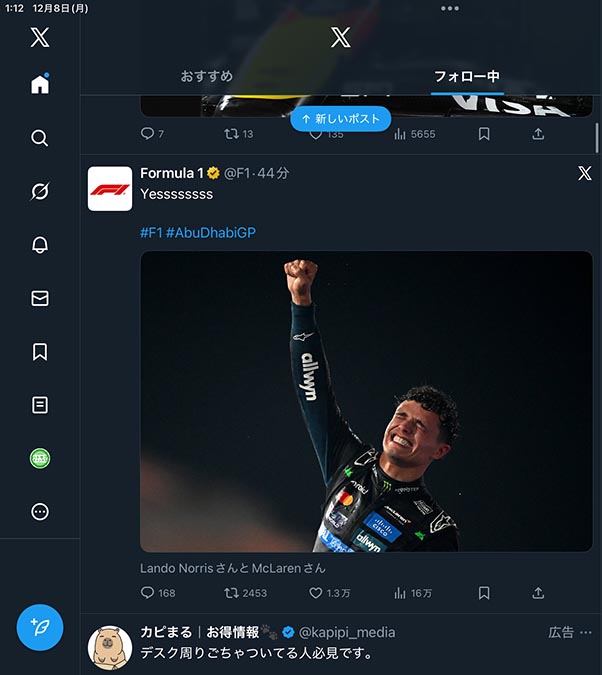
Task: Open Grok from the sidebar
Action: pyautogui.click(x=40, y=192)
